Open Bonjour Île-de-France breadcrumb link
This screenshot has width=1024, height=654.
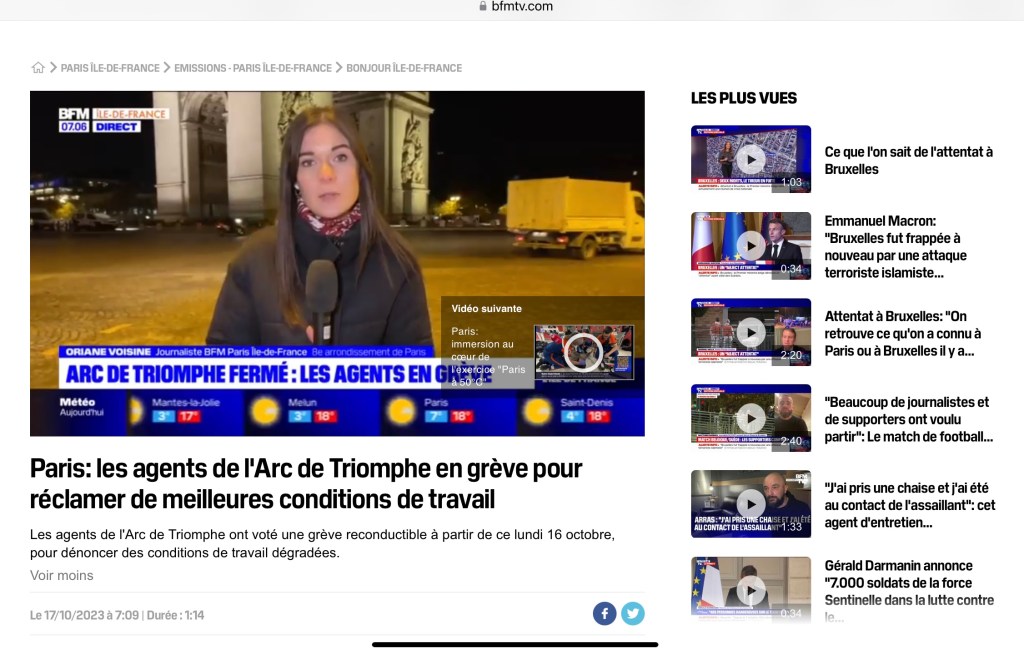(404, 68)
